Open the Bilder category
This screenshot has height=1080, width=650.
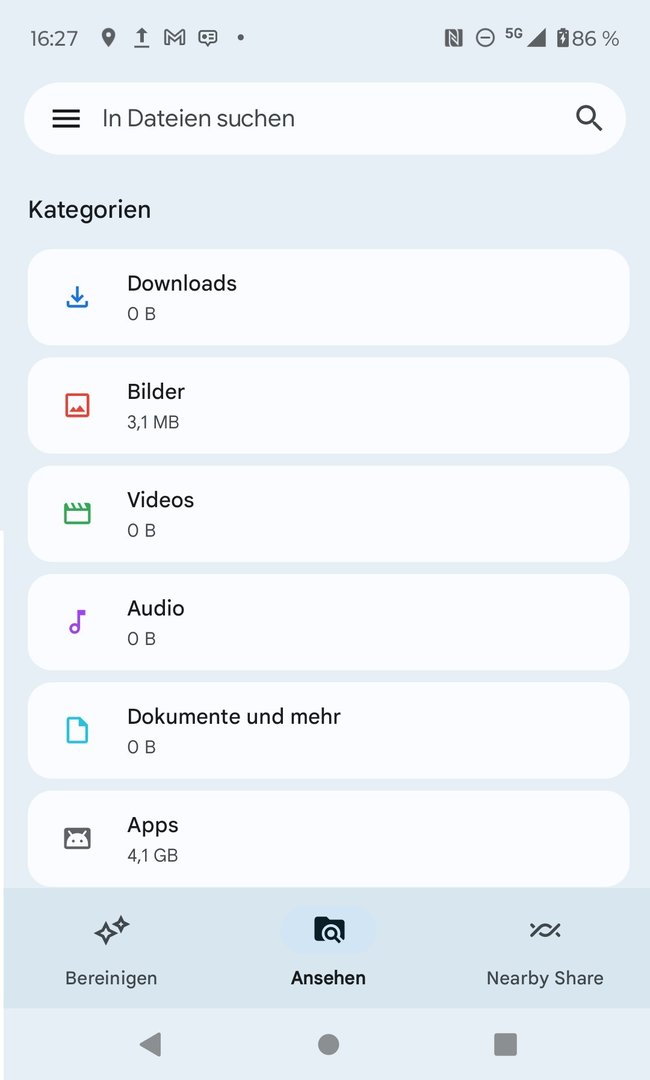328,405
